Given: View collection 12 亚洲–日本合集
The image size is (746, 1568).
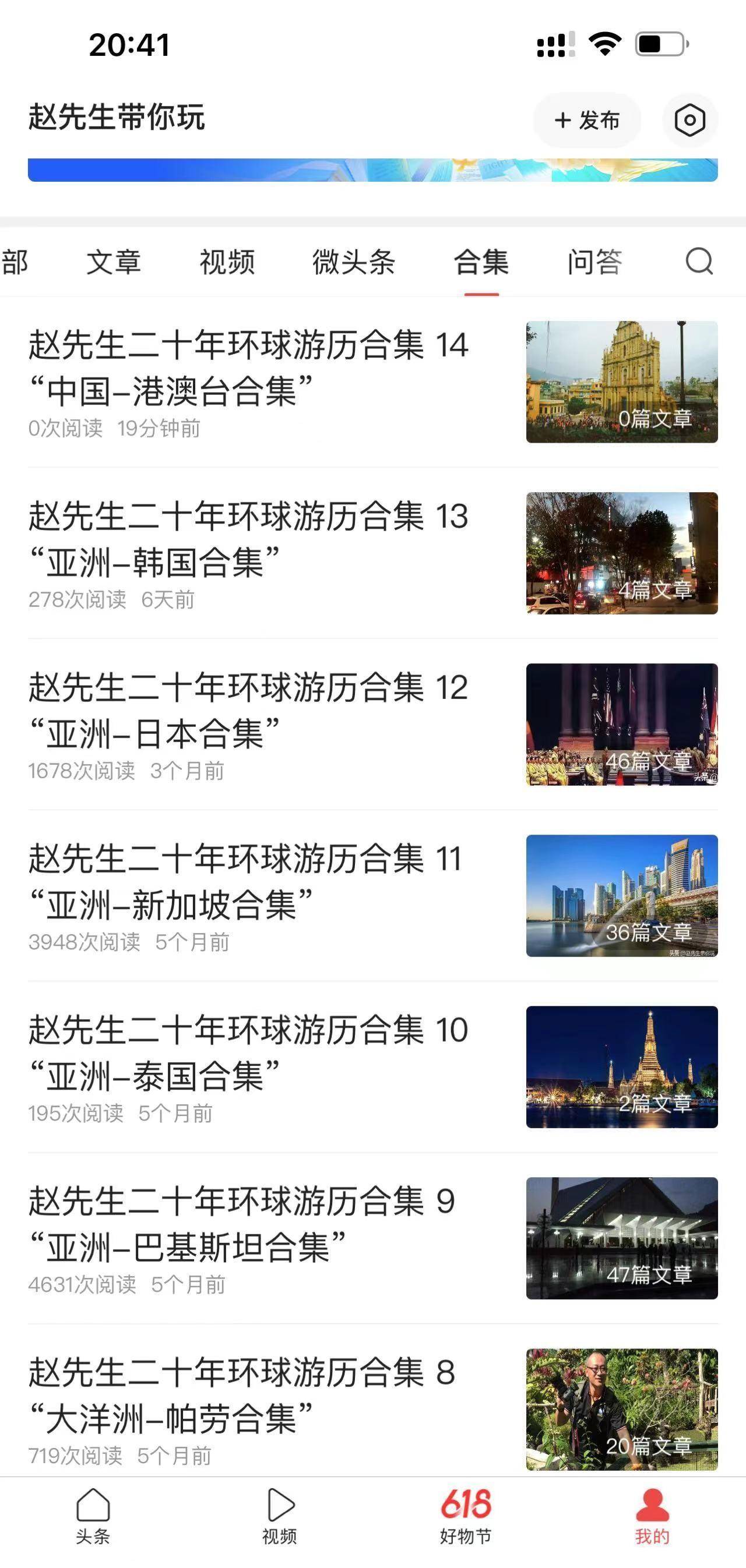Looking at the screenshot, I should pyautogui.click(x=248, y=710).
